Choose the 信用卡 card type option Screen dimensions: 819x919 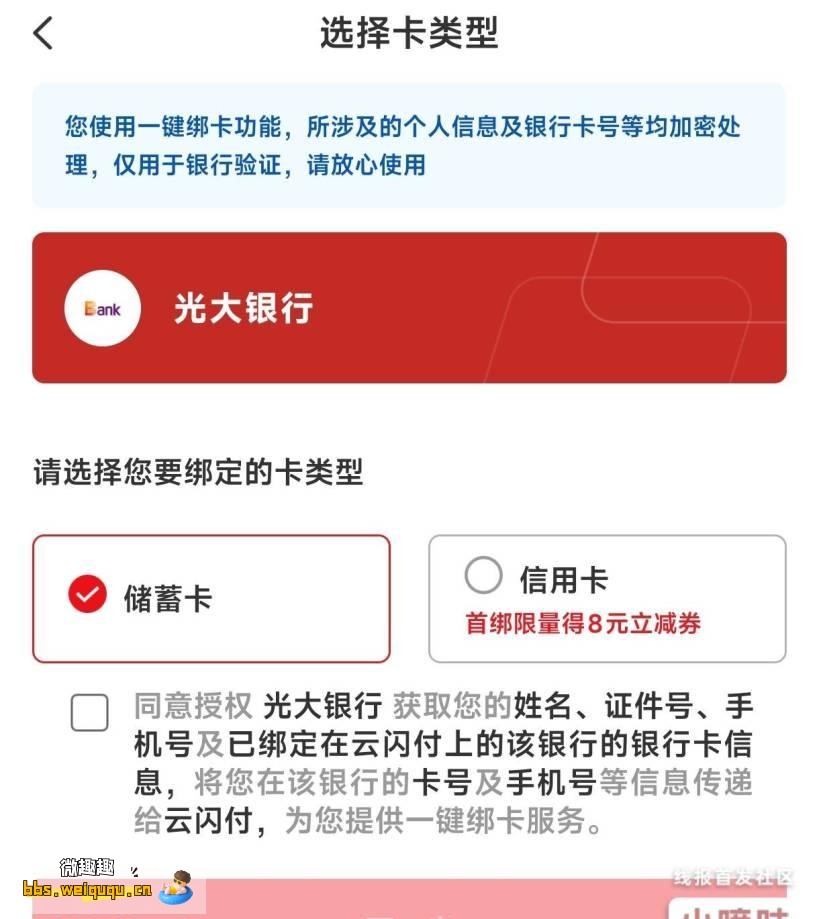pyautogui.click(x=606, y=597)
